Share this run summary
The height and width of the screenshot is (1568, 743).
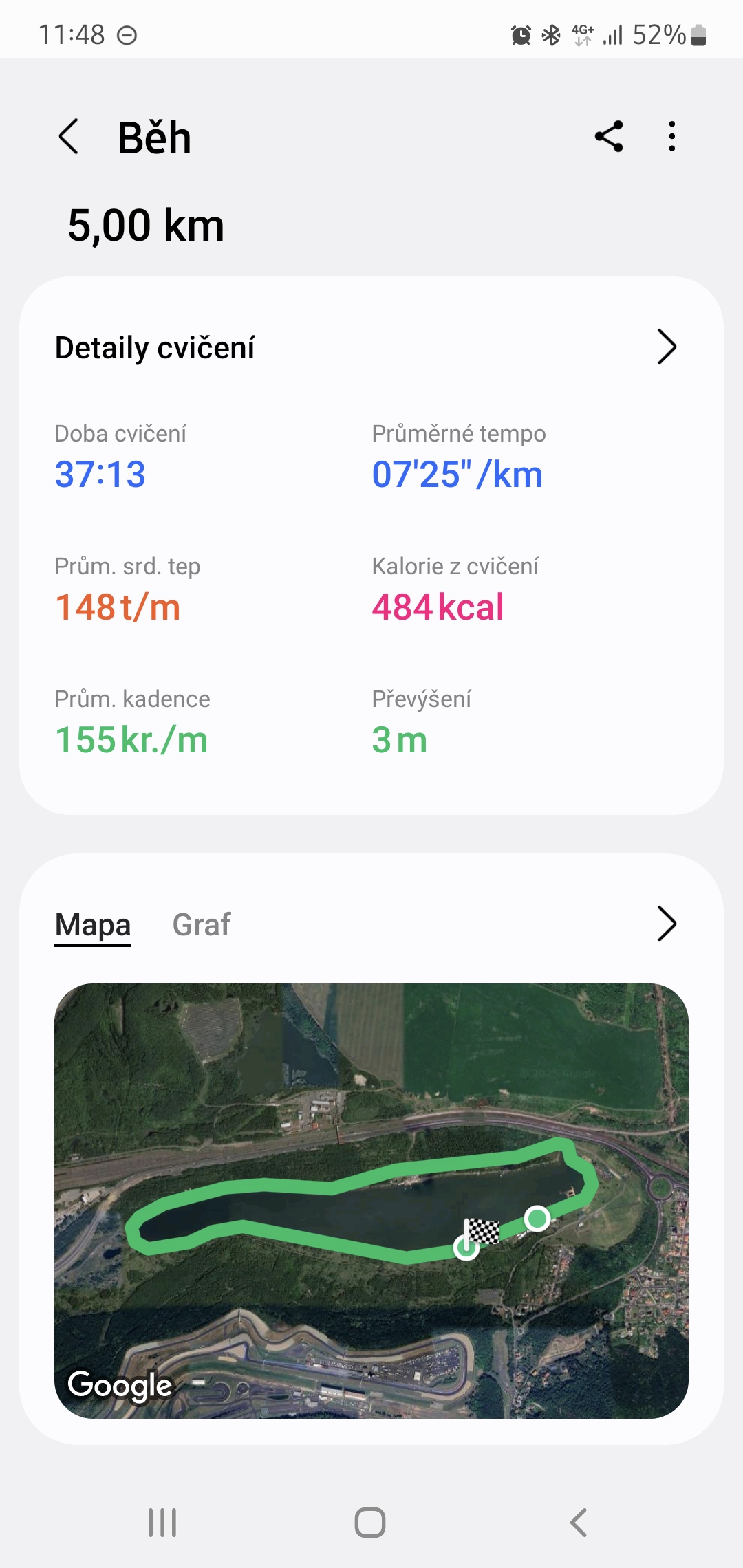click(609, 136)
